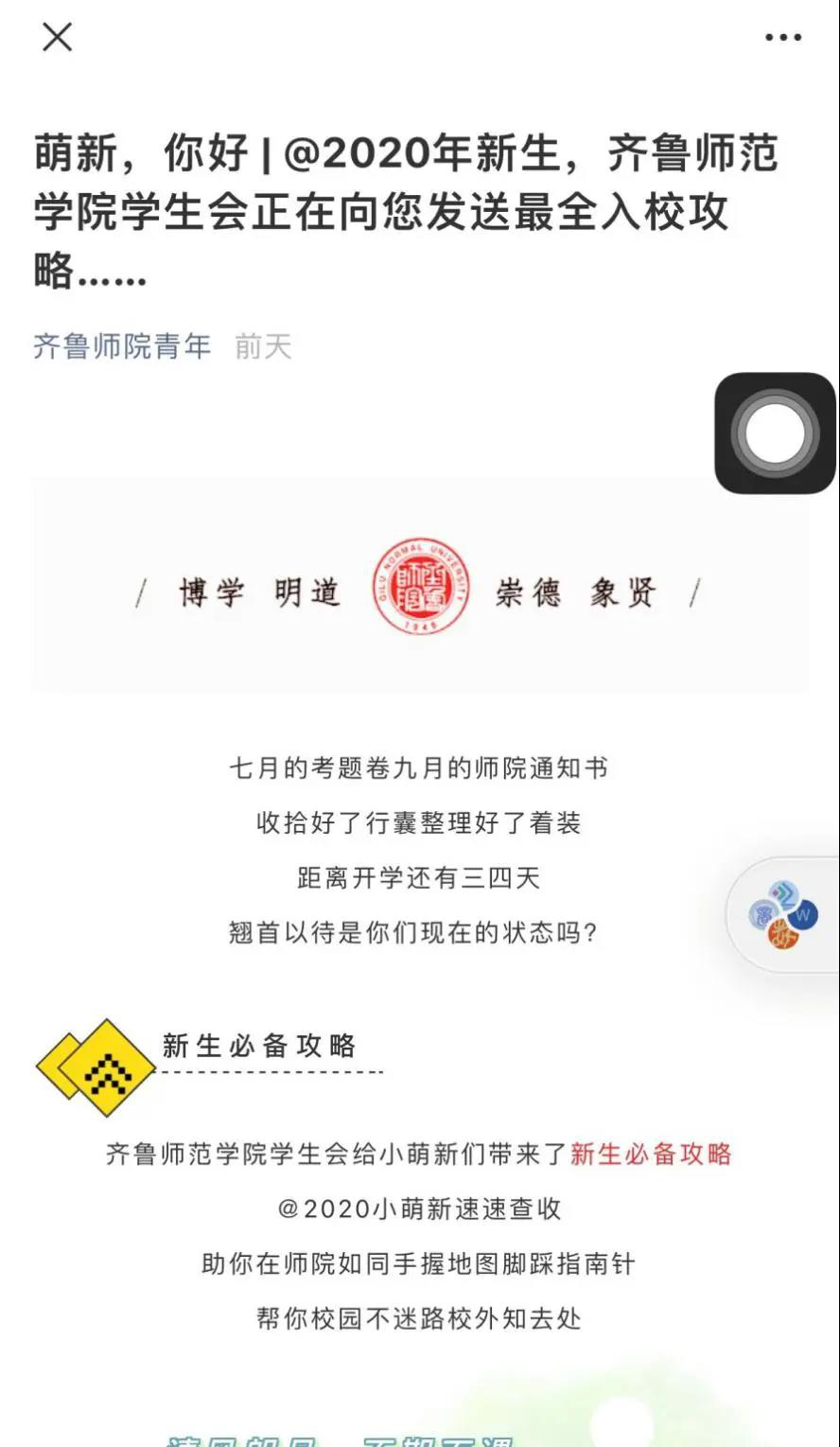The image size is (840, 1447).
Task: Tap the AssistiveTouch floating button
Action: pyautogui.click(x=775, y=433)
